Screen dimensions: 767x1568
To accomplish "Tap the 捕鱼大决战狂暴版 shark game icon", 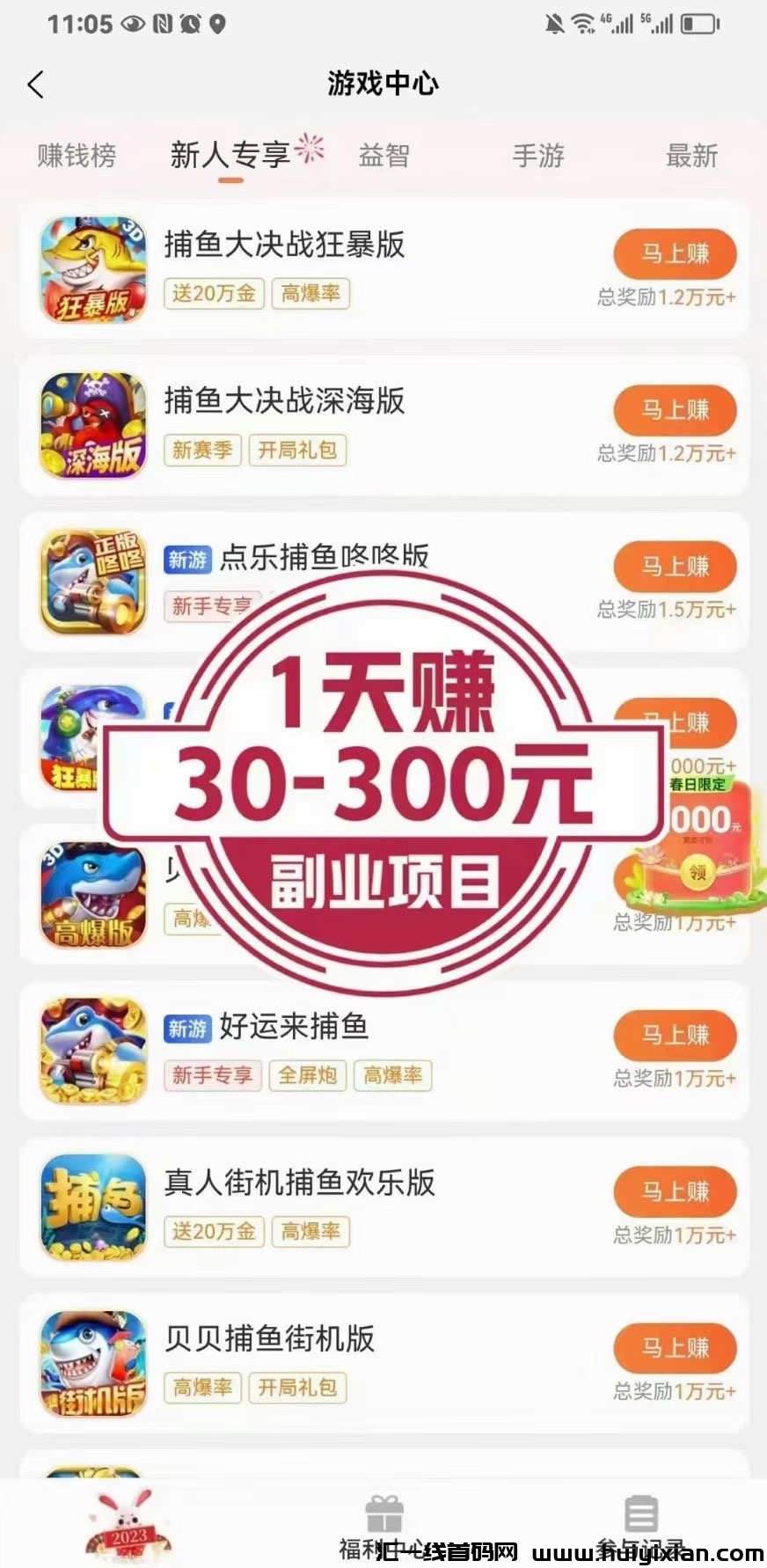I will pyautogui.click(x=92, y=267).
